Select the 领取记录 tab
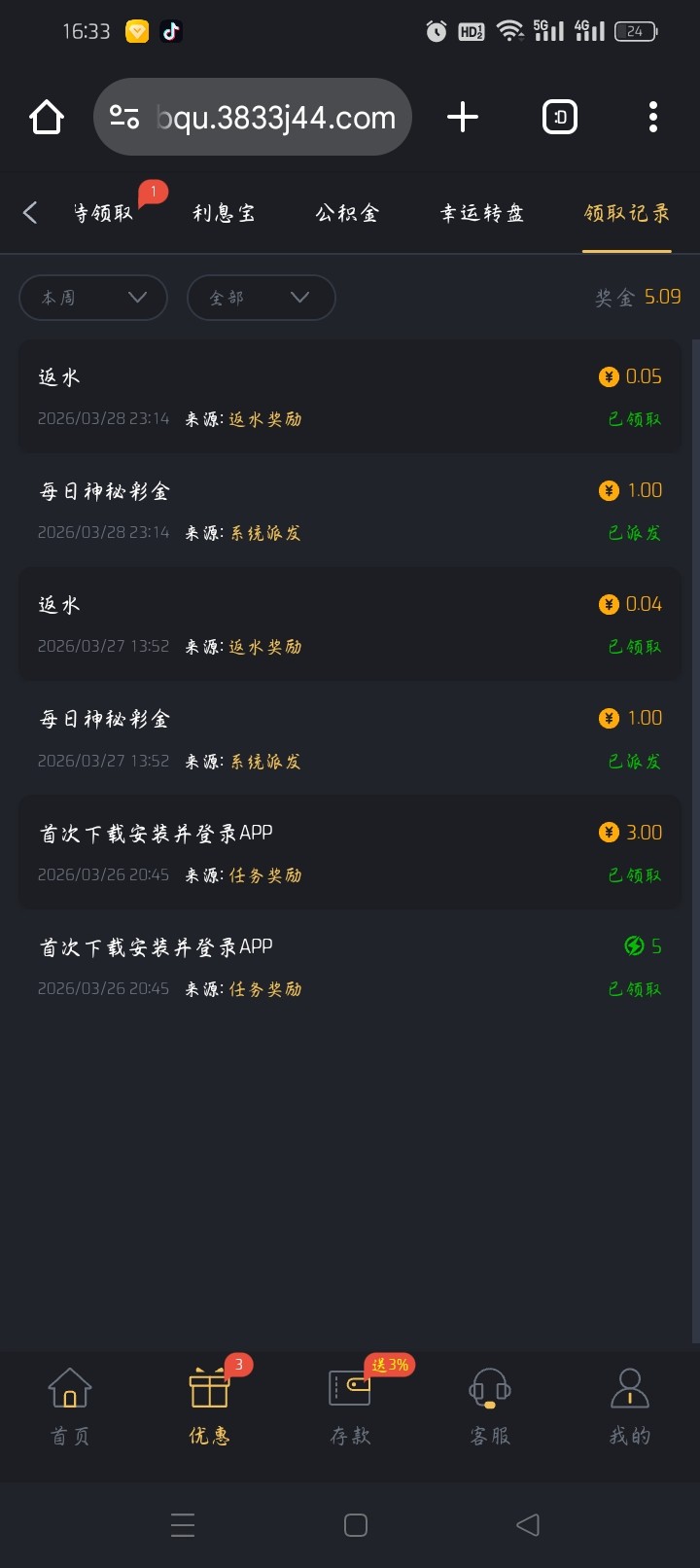Screen dimensions: 700x1568 click(x=627, y=213)
